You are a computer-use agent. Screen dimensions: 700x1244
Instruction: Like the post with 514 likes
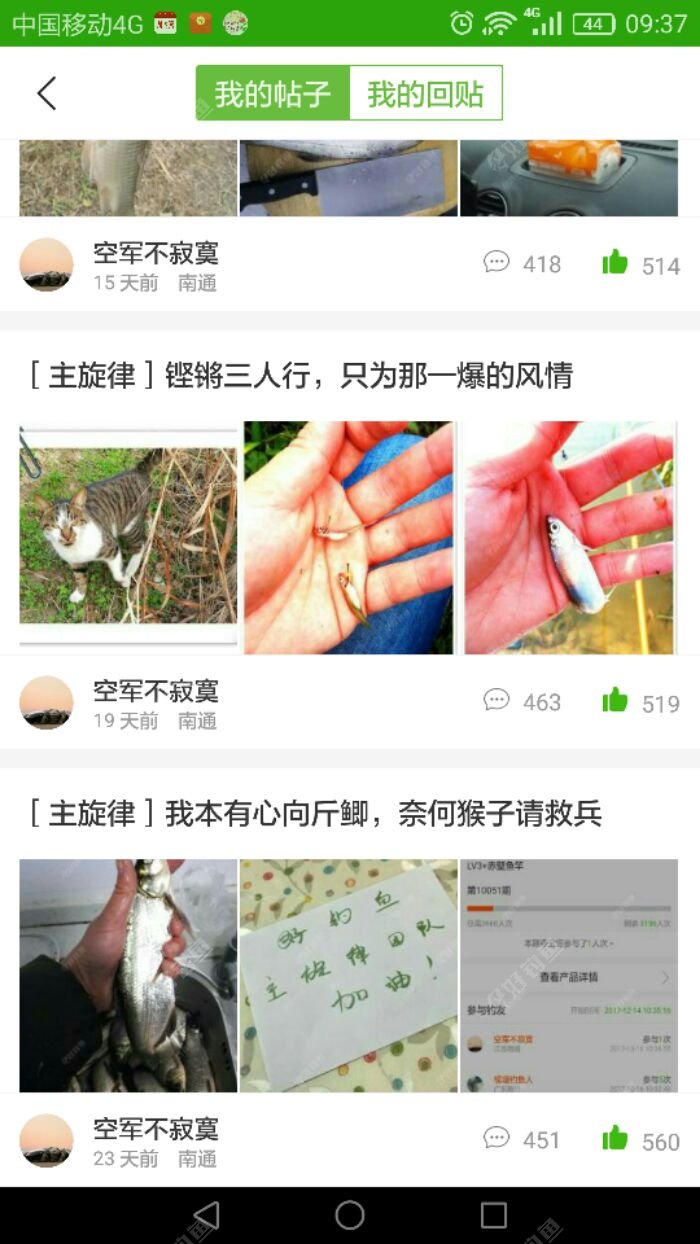point(615,263)
